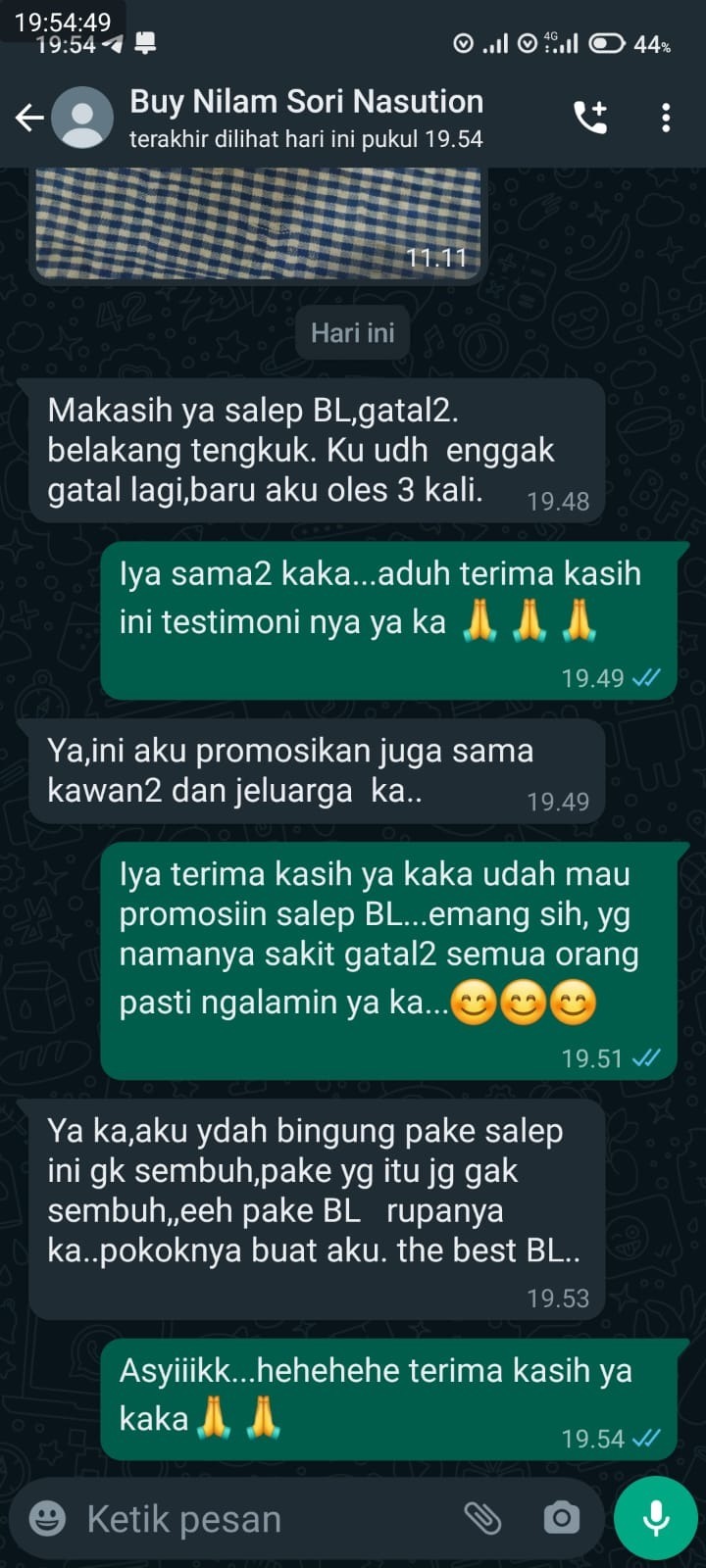Open the emoji picker
Viewport: 706px width, 1568px height.
click(x=47, y=1519)
